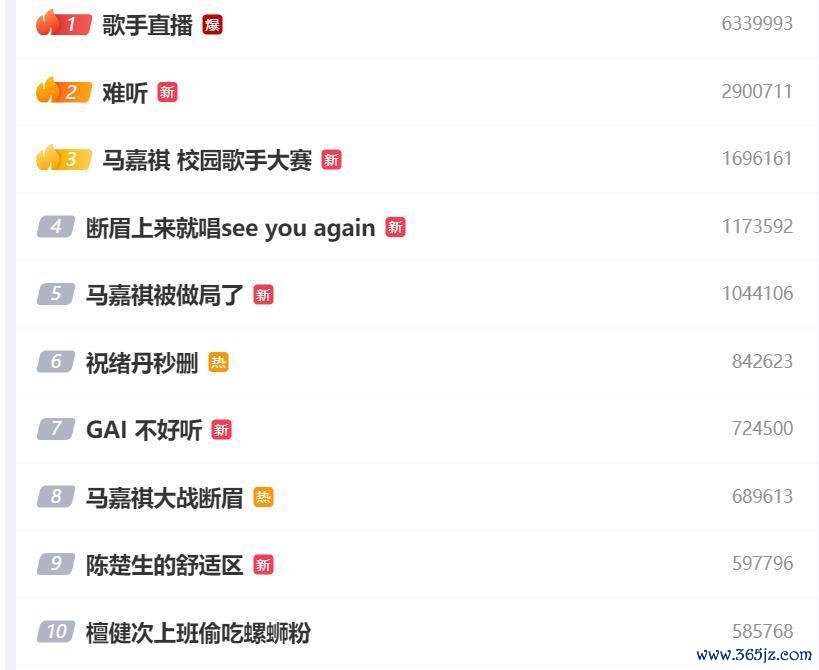Open the trending topic 难听

(125, 93)
